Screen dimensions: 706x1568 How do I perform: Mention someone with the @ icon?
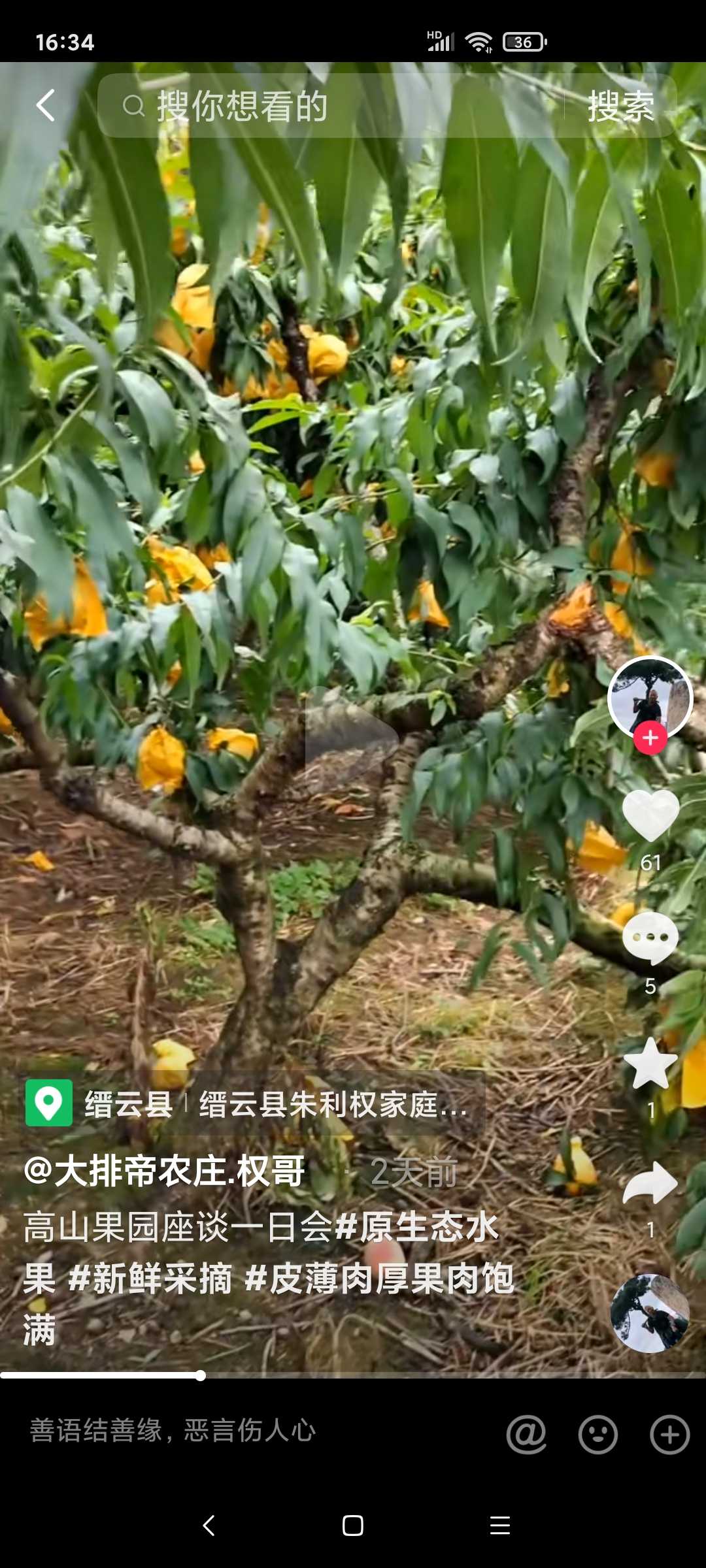(527, 1434)
